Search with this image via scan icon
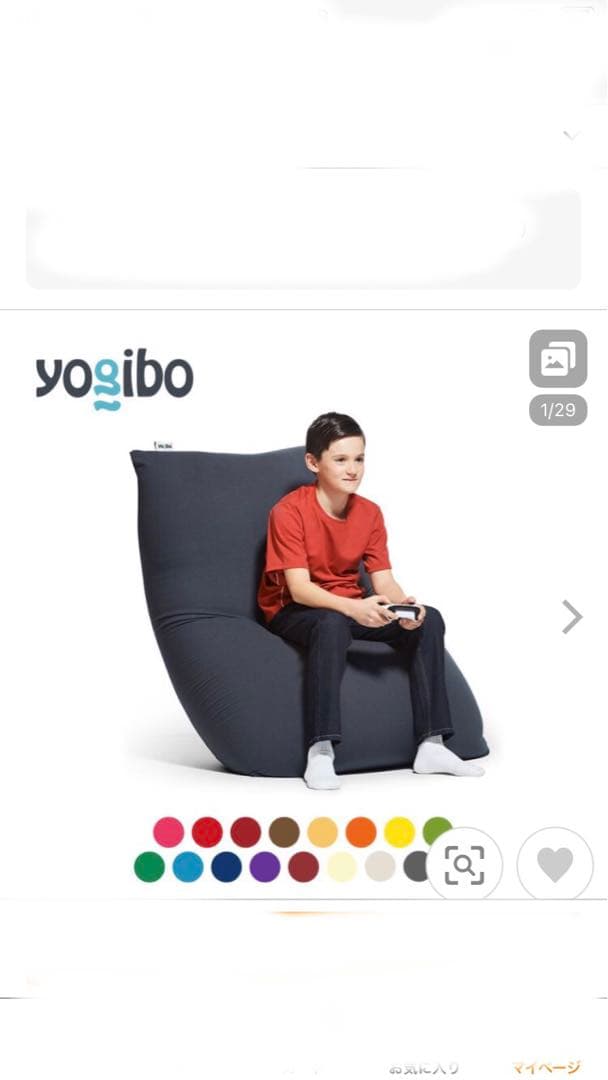This screenshot has width=608, height=1080. [x=464, y=865]
